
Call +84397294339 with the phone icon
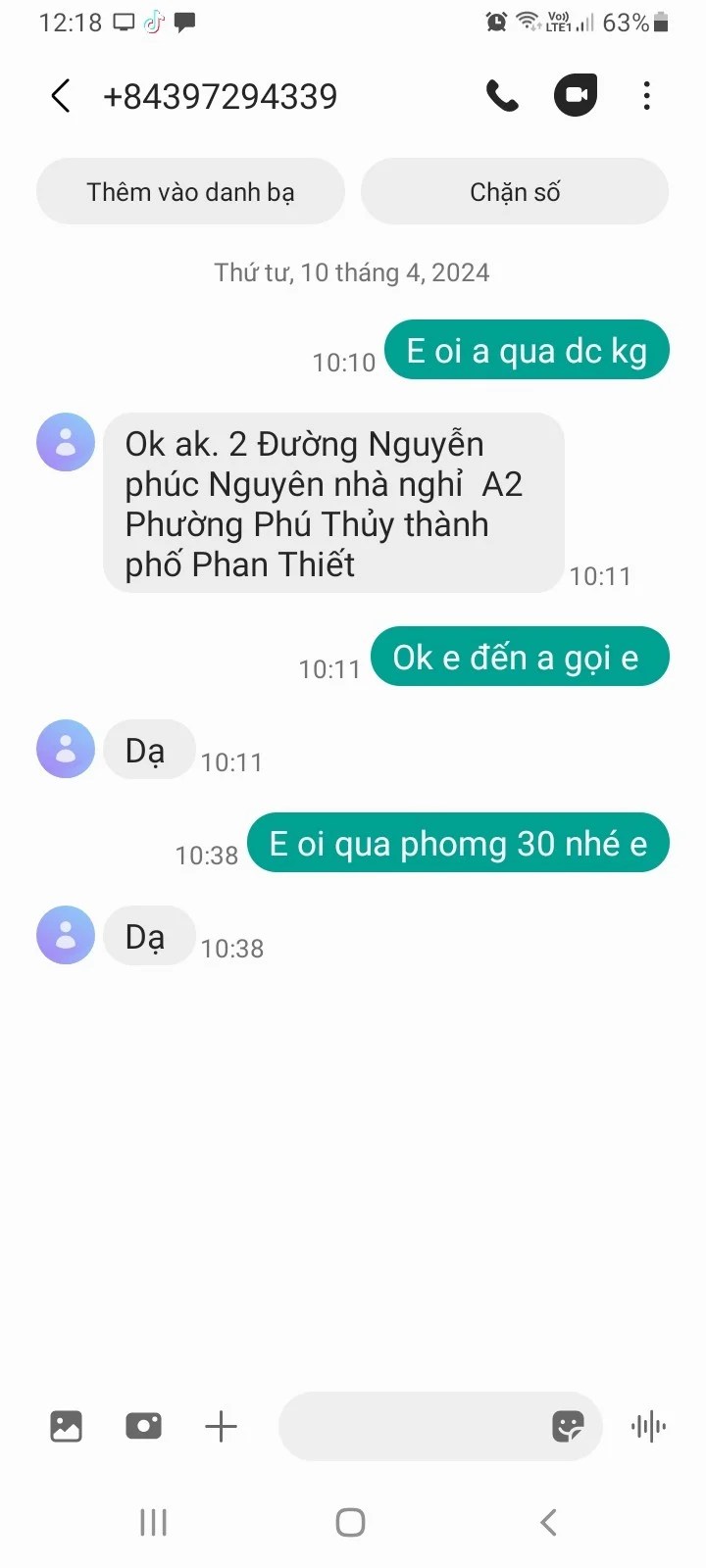click(502, 96)
